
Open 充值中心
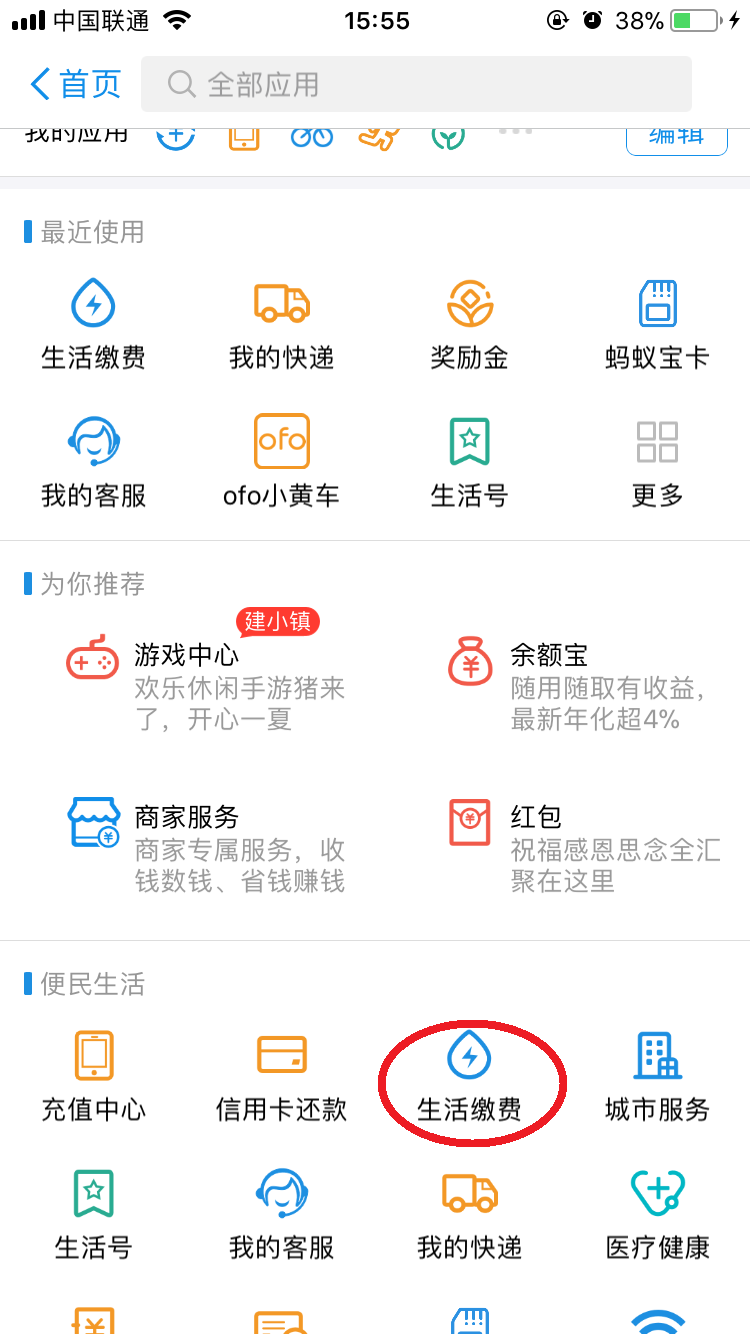[93, 1076]
